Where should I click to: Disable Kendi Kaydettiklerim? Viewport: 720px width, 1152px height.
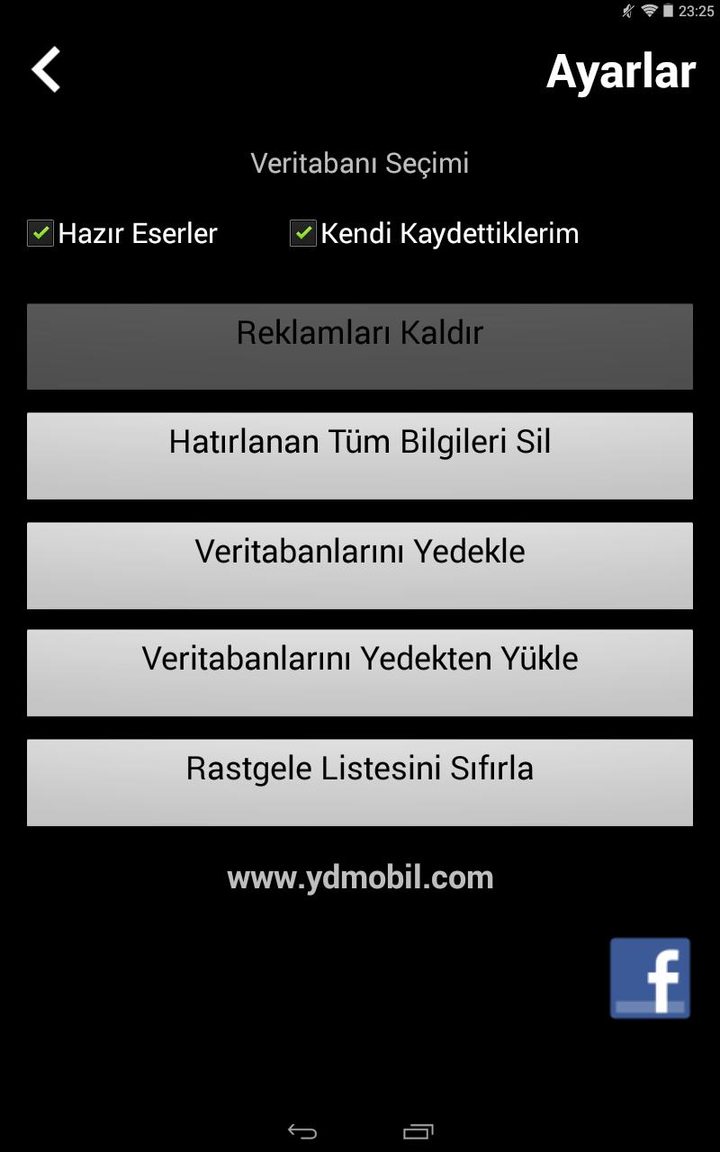[302, 233]
